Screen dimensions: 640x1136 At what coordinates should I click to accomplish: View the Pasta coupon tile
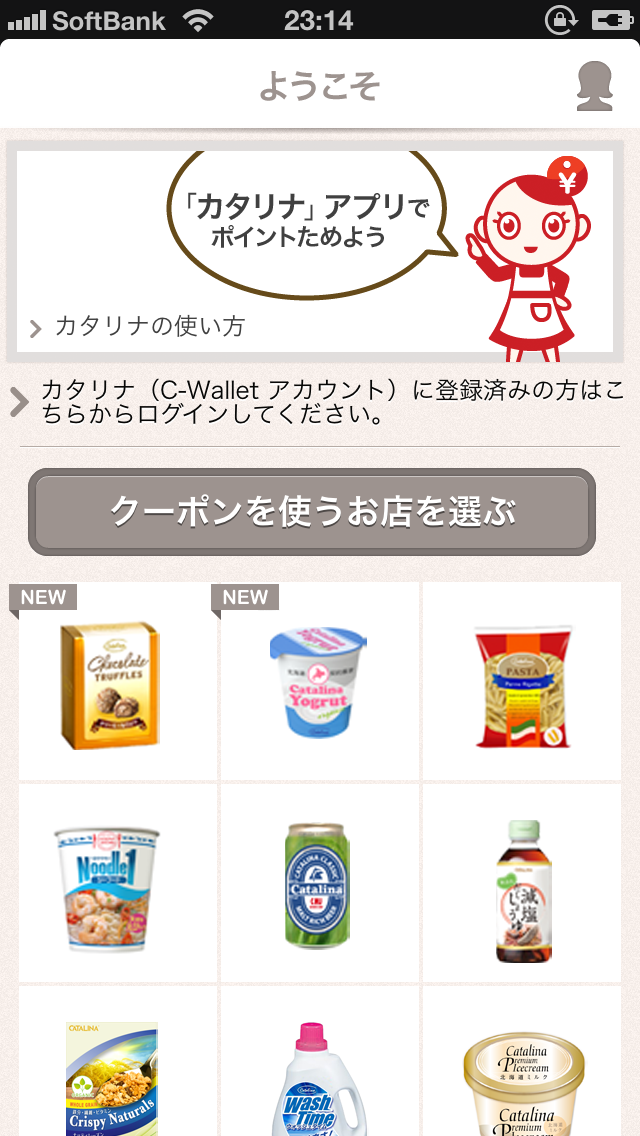(522, 682)
